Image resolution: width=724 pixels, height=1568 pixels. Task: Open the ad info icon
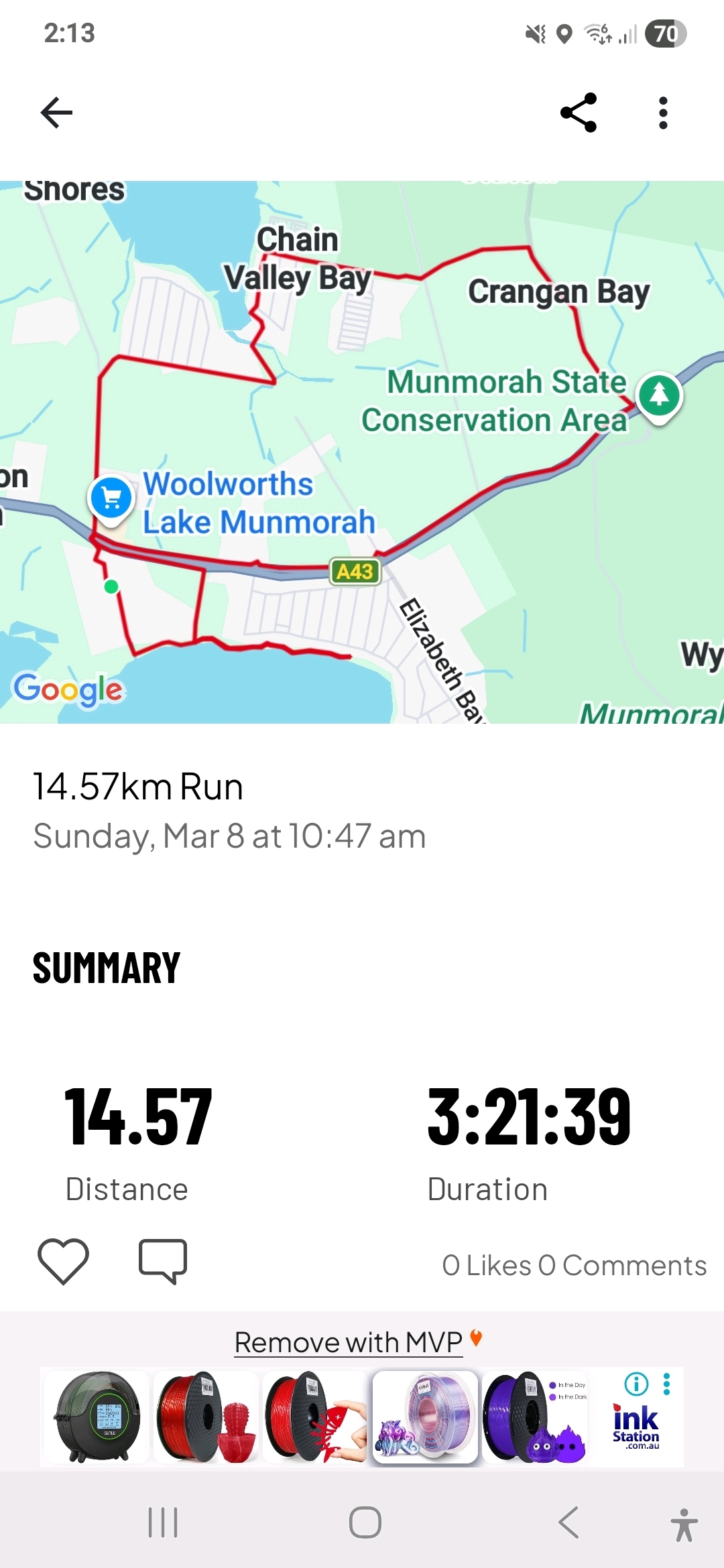636,1383
